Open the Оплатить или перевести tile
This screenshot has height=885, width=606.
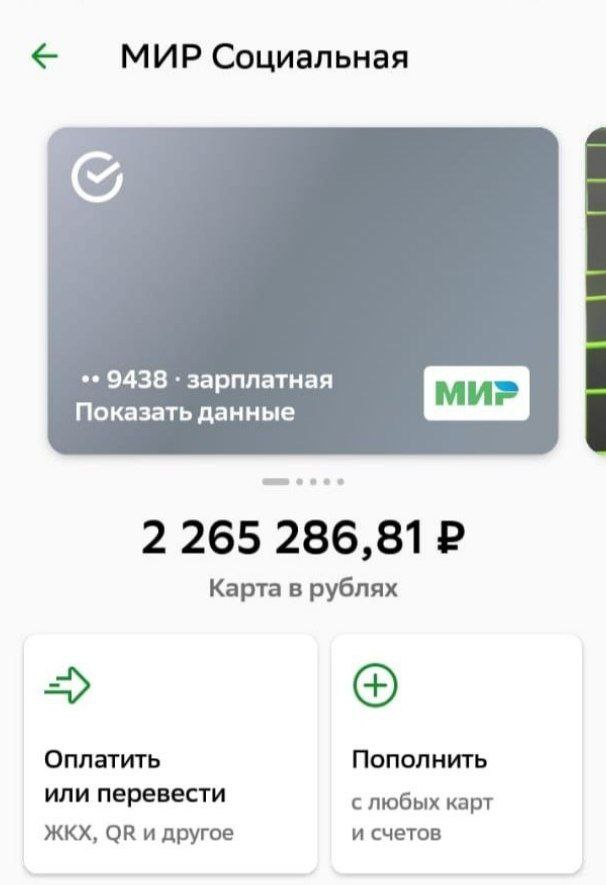click(170, 752)
